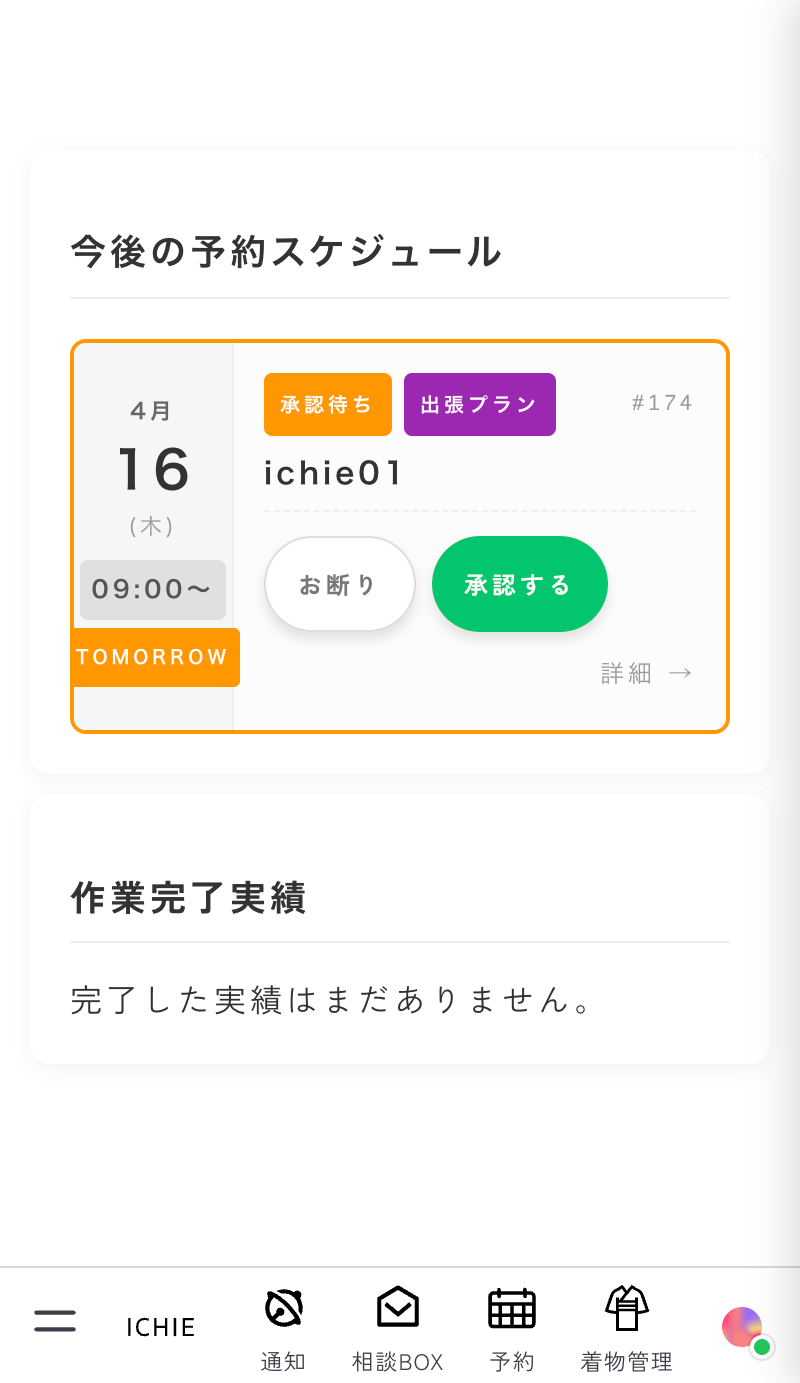
Task: Open the hamburger menu icon
Action: tap(55, 1321)
